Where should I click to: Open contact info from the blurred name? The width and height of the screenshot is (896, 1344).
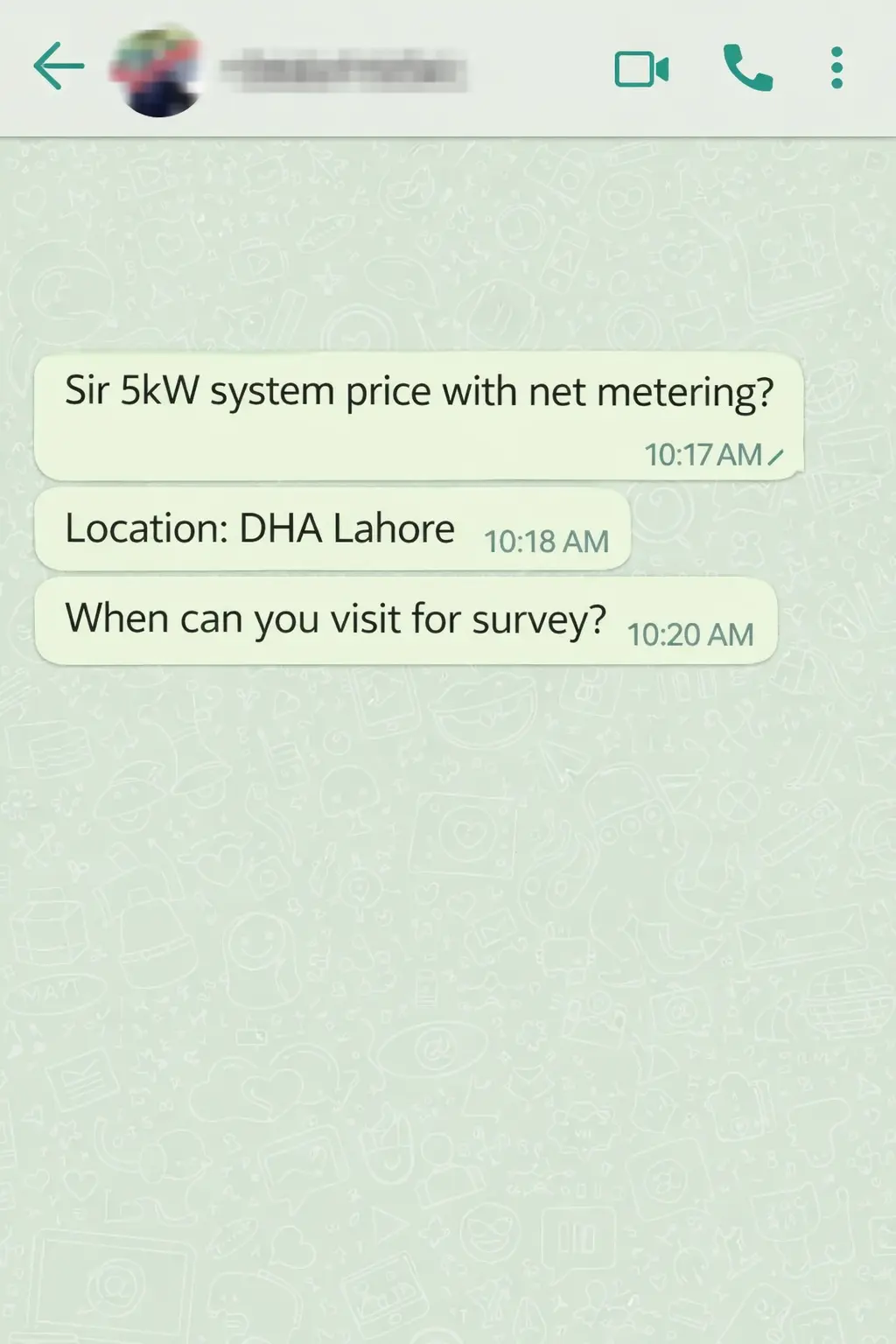[x=343, y=71]
